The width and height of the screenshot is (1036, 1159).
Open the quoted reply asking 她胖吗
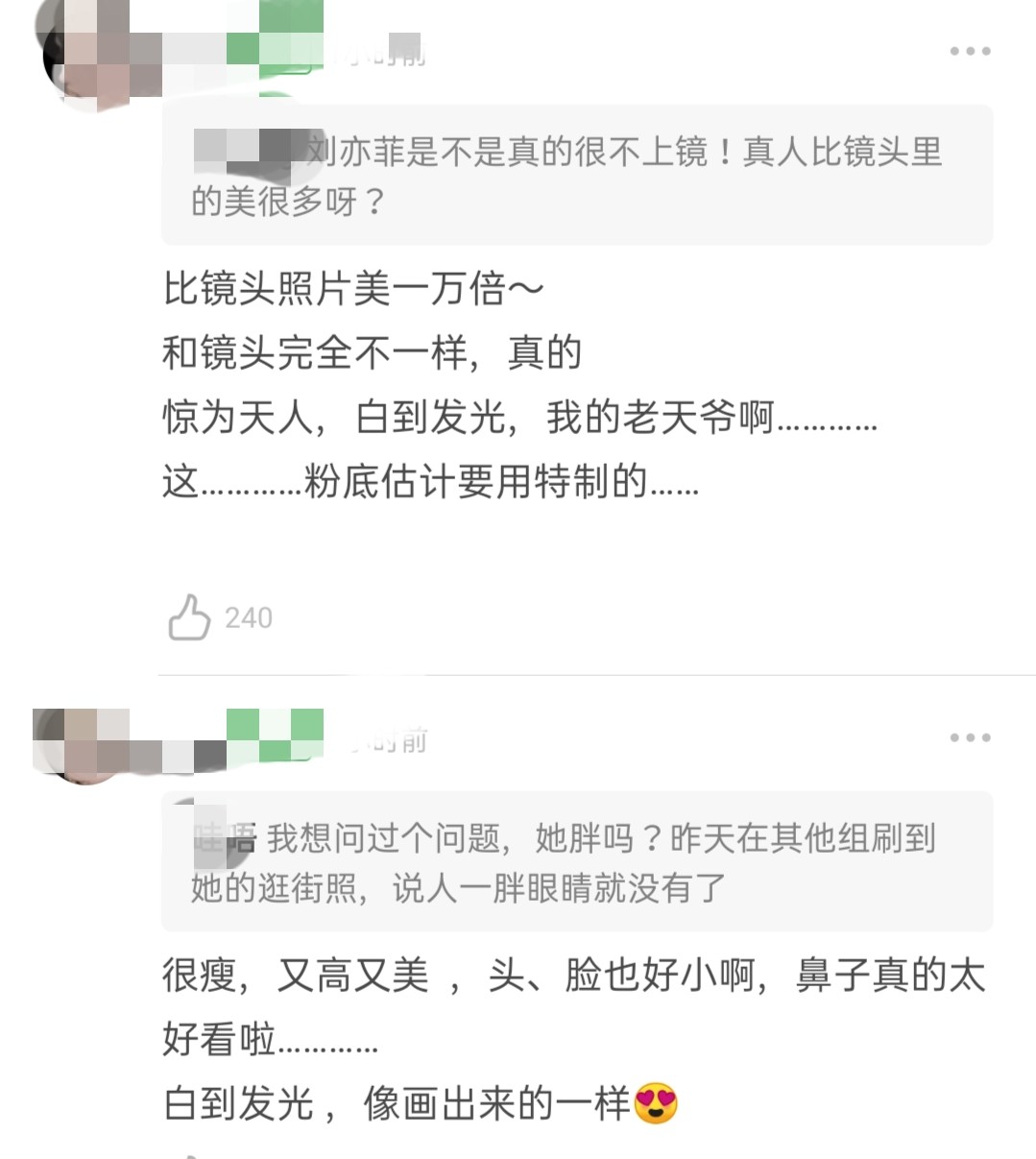click(x=576, y=861)
